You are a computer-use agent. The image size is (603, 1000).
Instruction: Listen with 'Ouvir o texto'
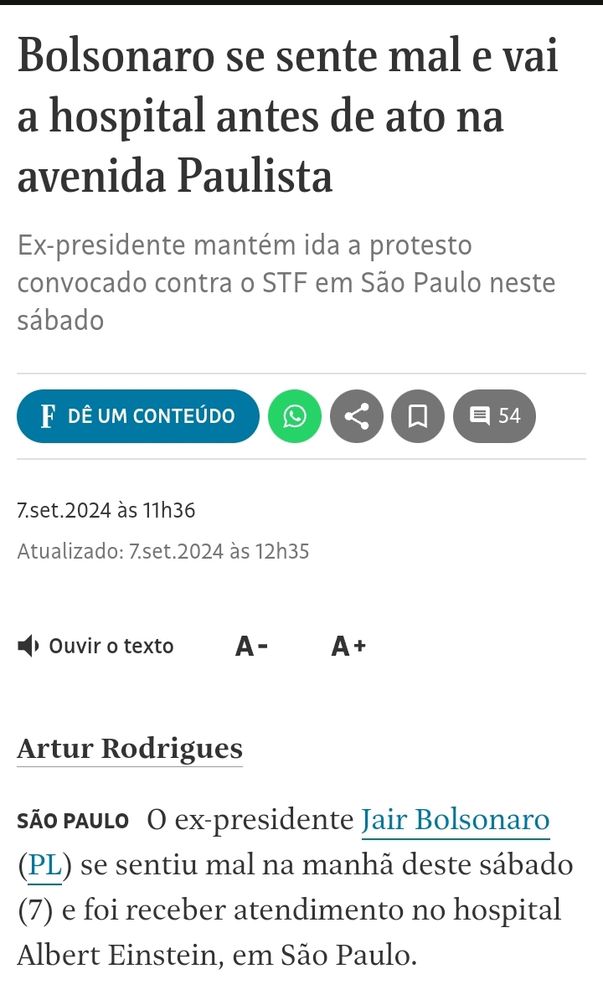[x=96, y=646]
